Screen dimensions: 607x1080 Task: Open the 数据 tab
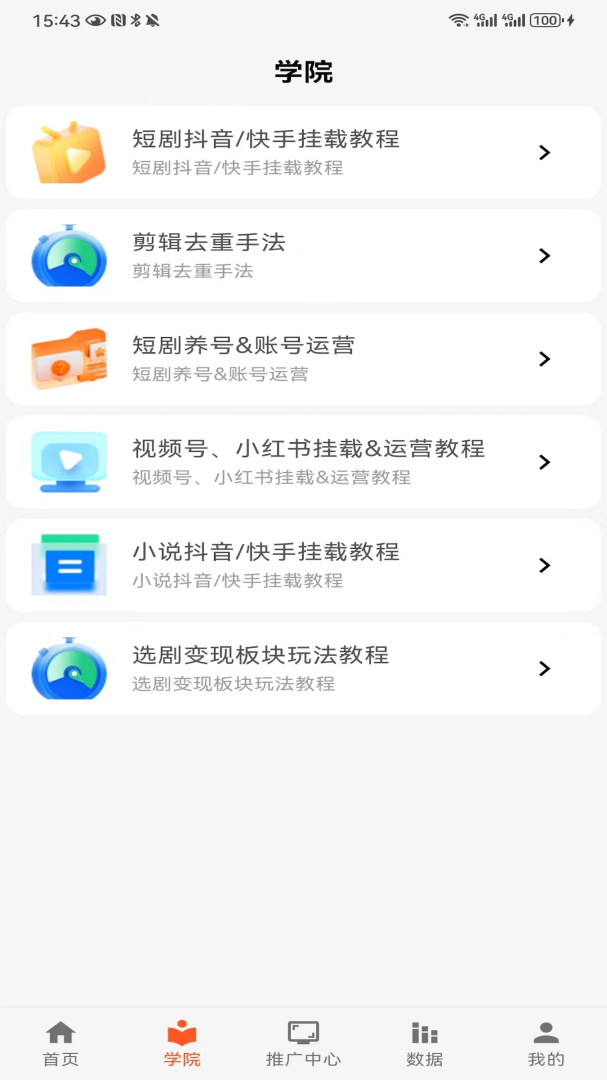point(425,1044)
